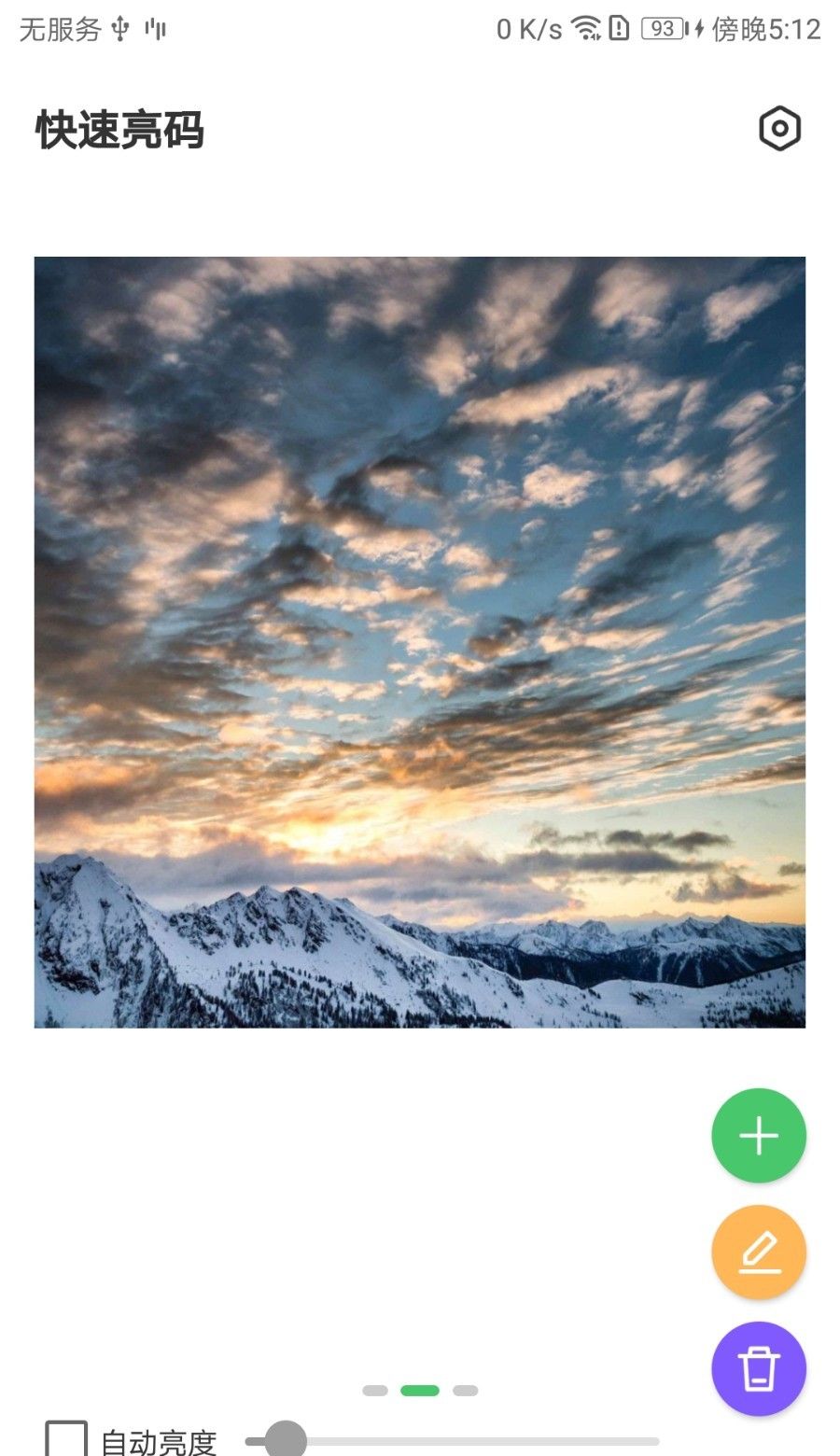Delete the current image with the purple trash button

click(759, 1369)
